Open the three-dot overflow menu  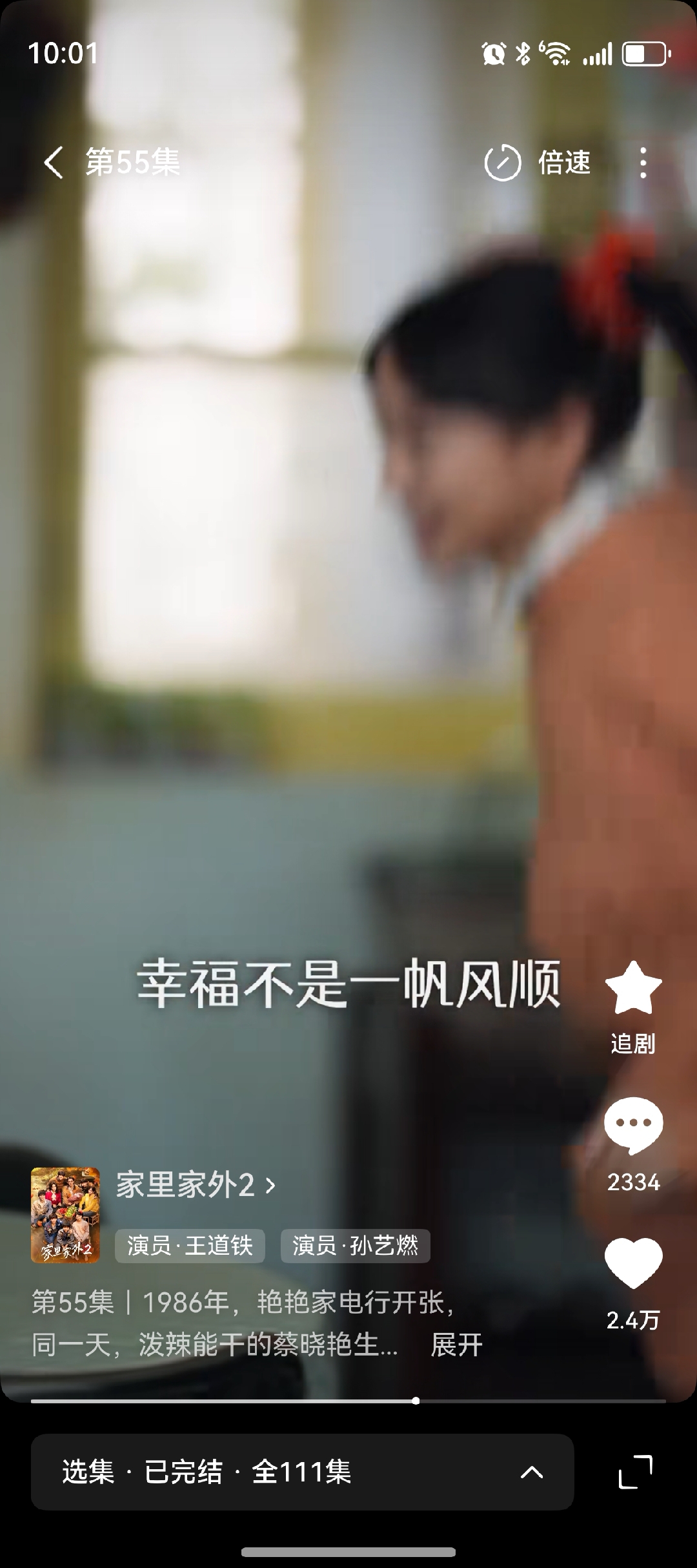[643, 163]
